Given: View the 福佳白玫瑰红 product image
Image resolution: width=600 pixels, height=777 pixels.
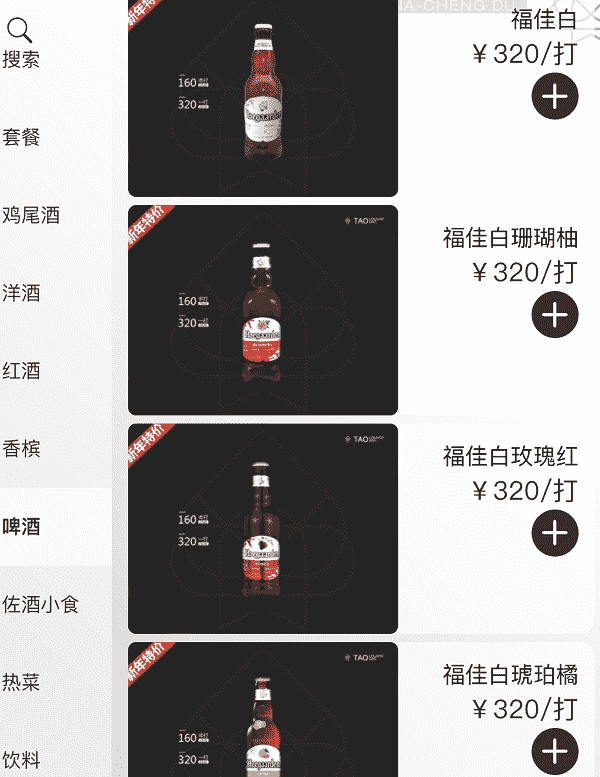Looking at the screenshot, I should pyautogui.click(x=263, y=528).
